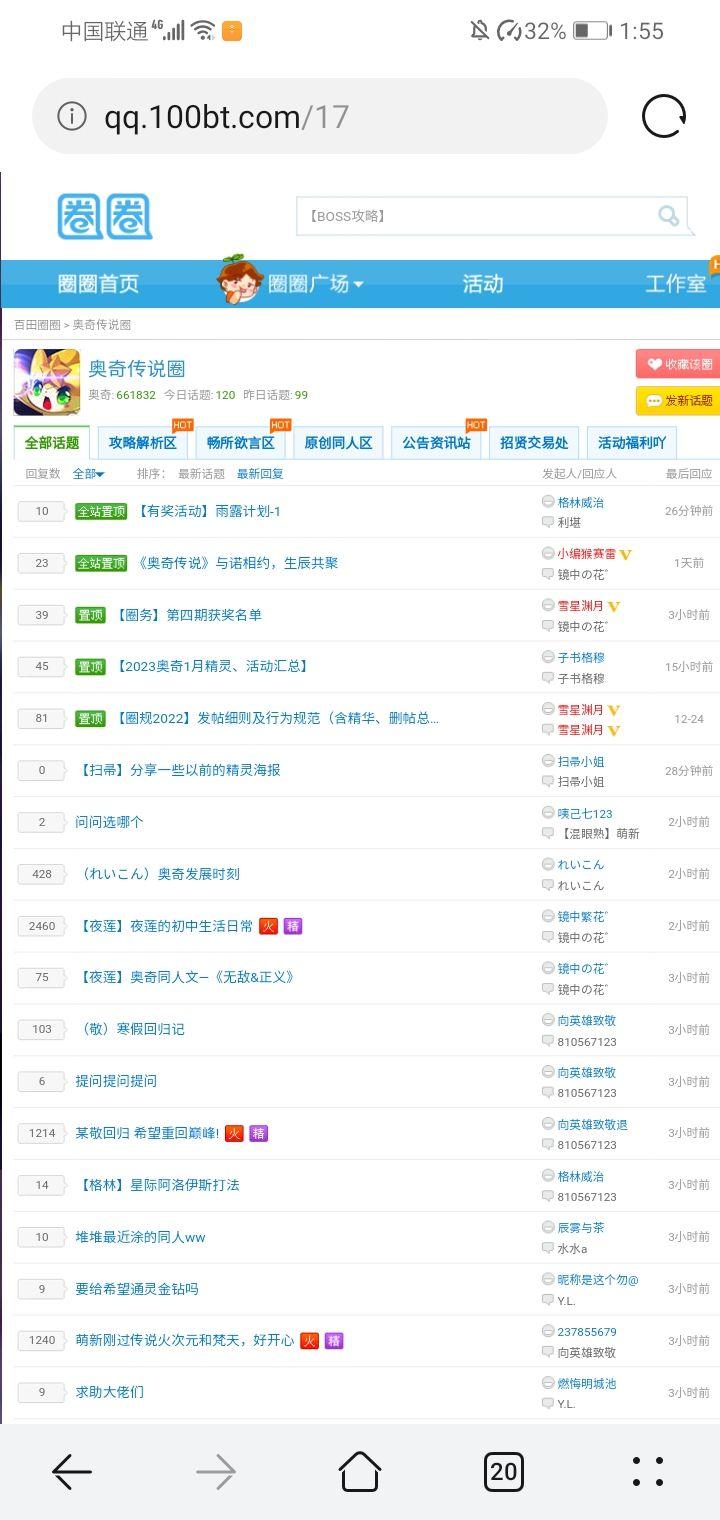Open the thread 【圈务】第四期获奖名单
The width and height of the screenshot is (720, 1520).
coord(188,615)
